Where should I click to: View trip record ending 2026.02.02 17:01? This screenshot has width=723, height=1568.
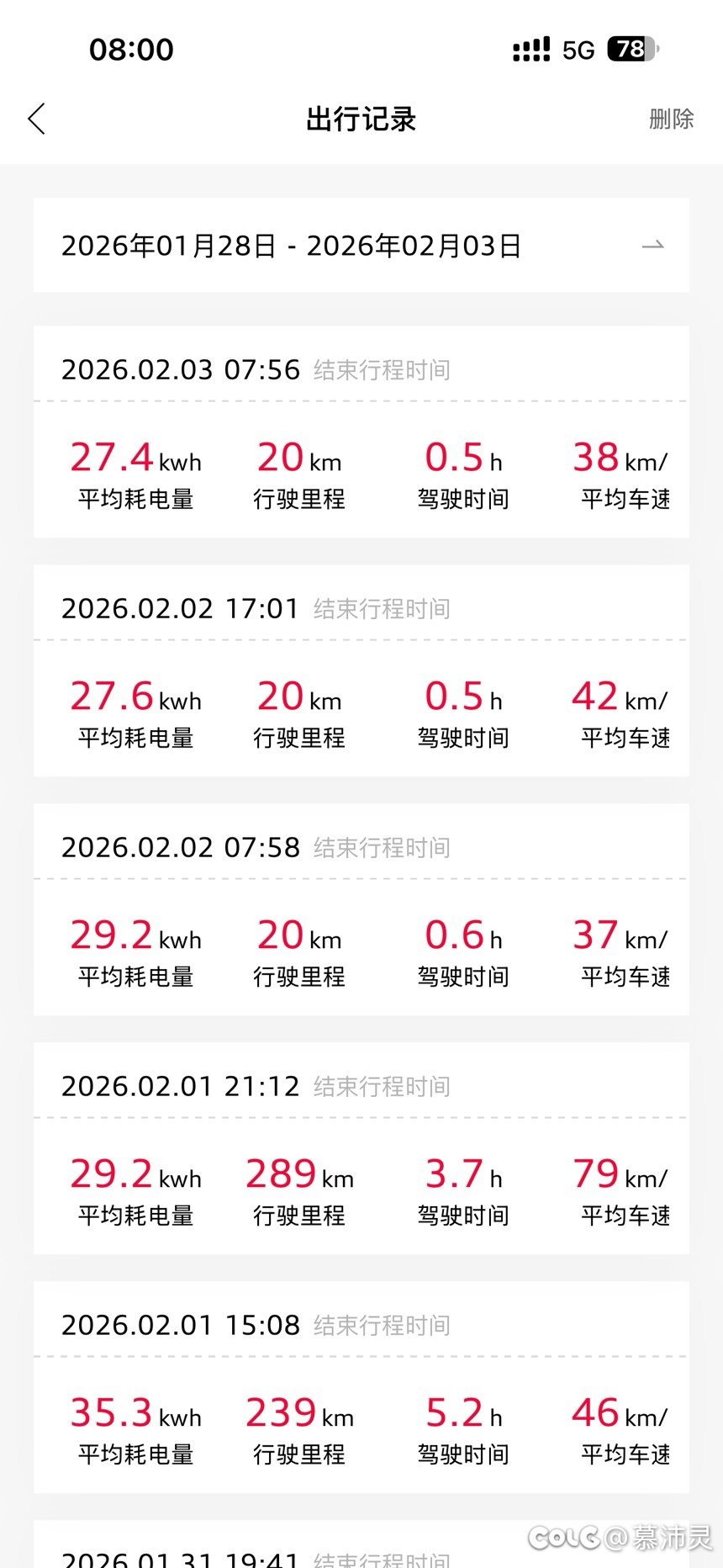[x=361, y=670]
